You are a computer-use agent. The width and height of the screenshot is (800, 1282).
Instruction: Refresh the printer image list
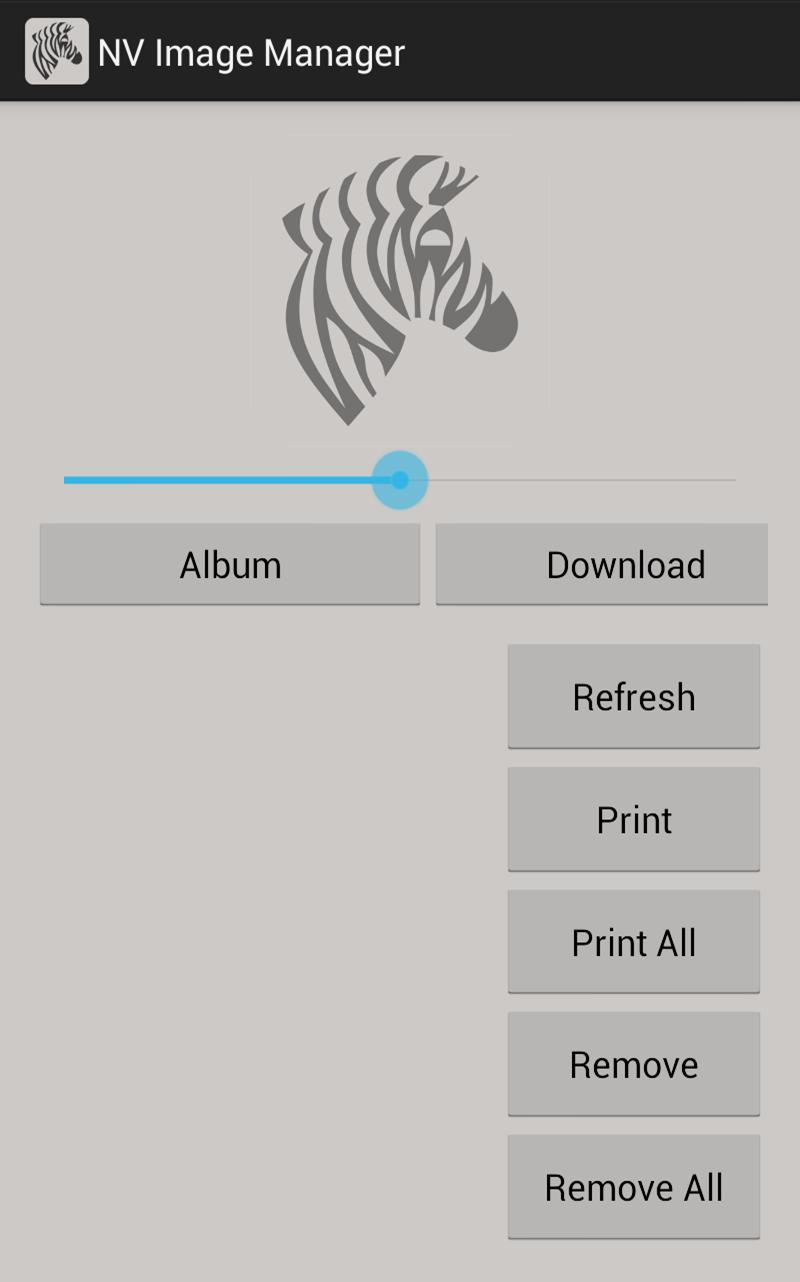(633, 695)
